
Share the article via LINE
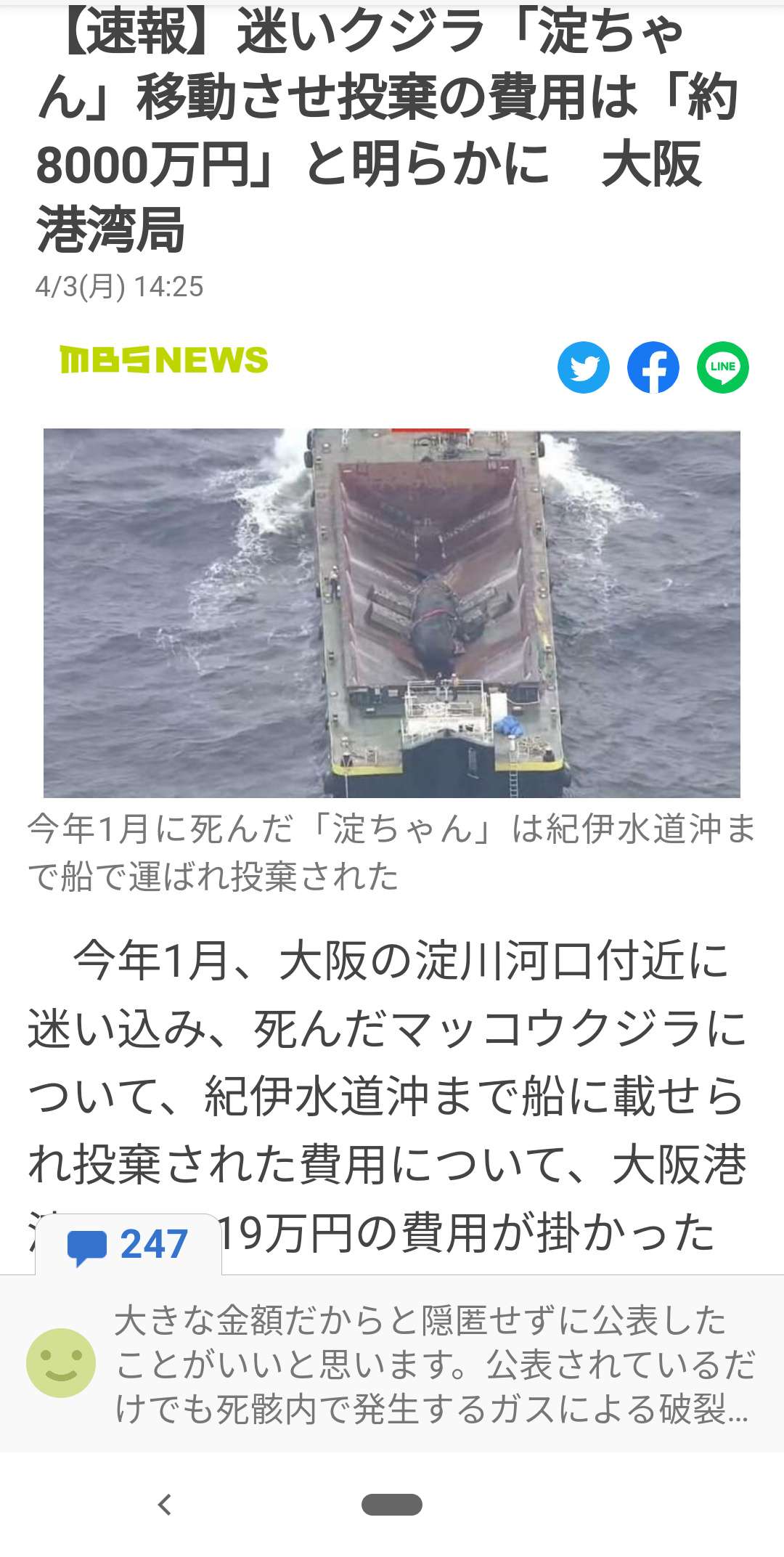(x=722, y=367)
